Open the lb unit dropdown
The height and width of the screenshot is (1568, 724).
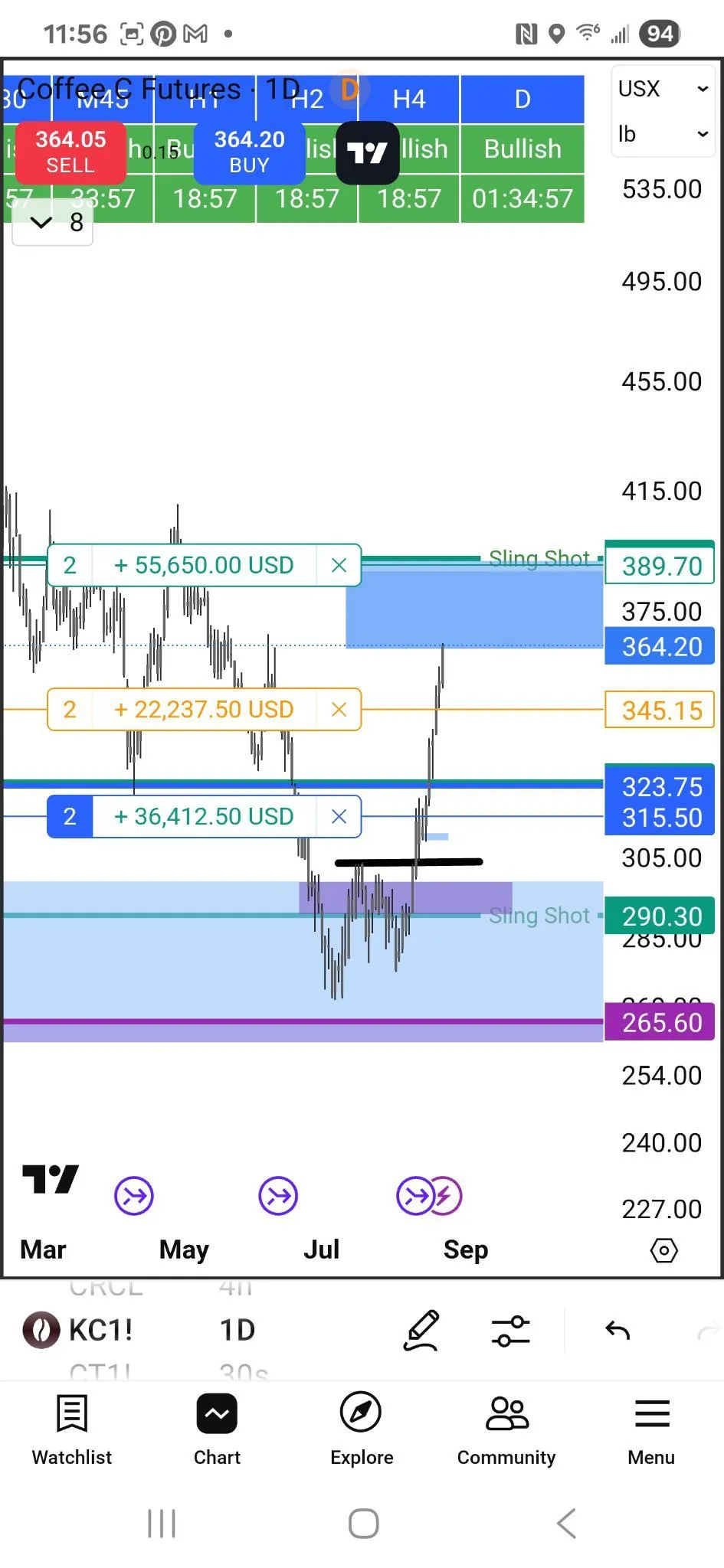click(x=663, y=134)
